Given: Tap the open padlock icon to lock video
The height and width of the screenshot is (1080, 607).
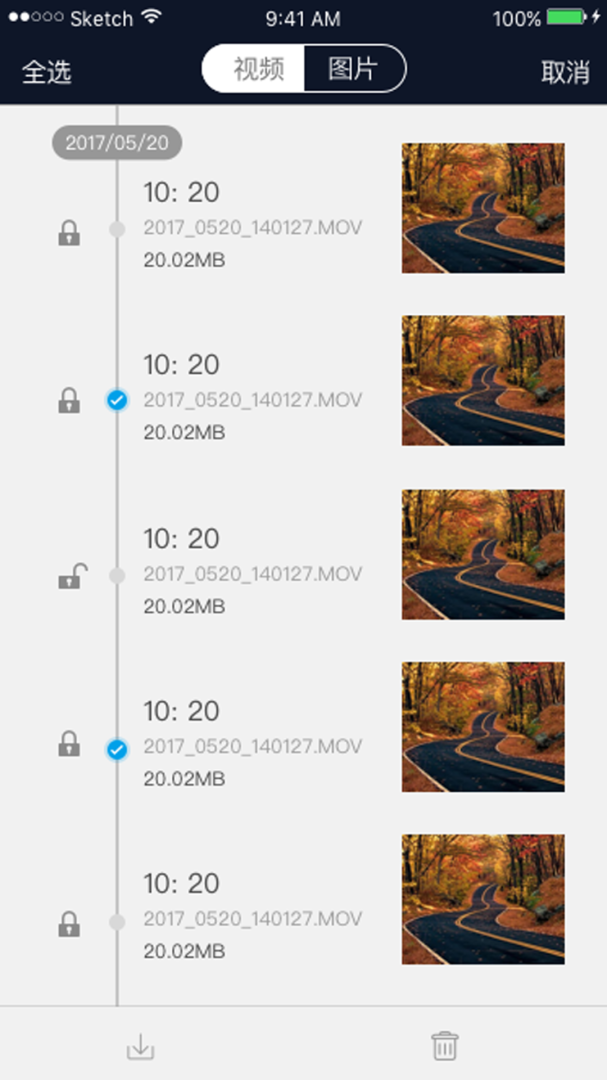Looking at the screenshot, I should pos(69,576).
